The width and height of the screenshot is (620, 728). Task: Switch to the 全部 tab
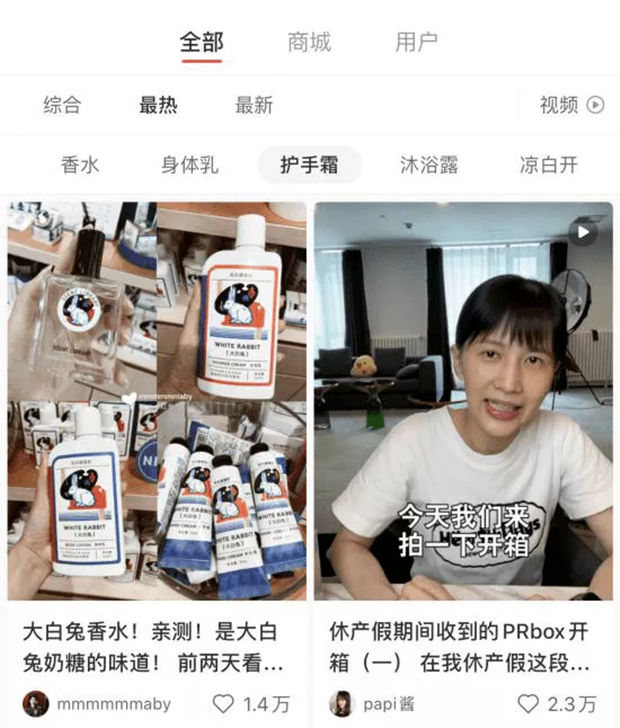pyautogui.click(x=201, y=42)
